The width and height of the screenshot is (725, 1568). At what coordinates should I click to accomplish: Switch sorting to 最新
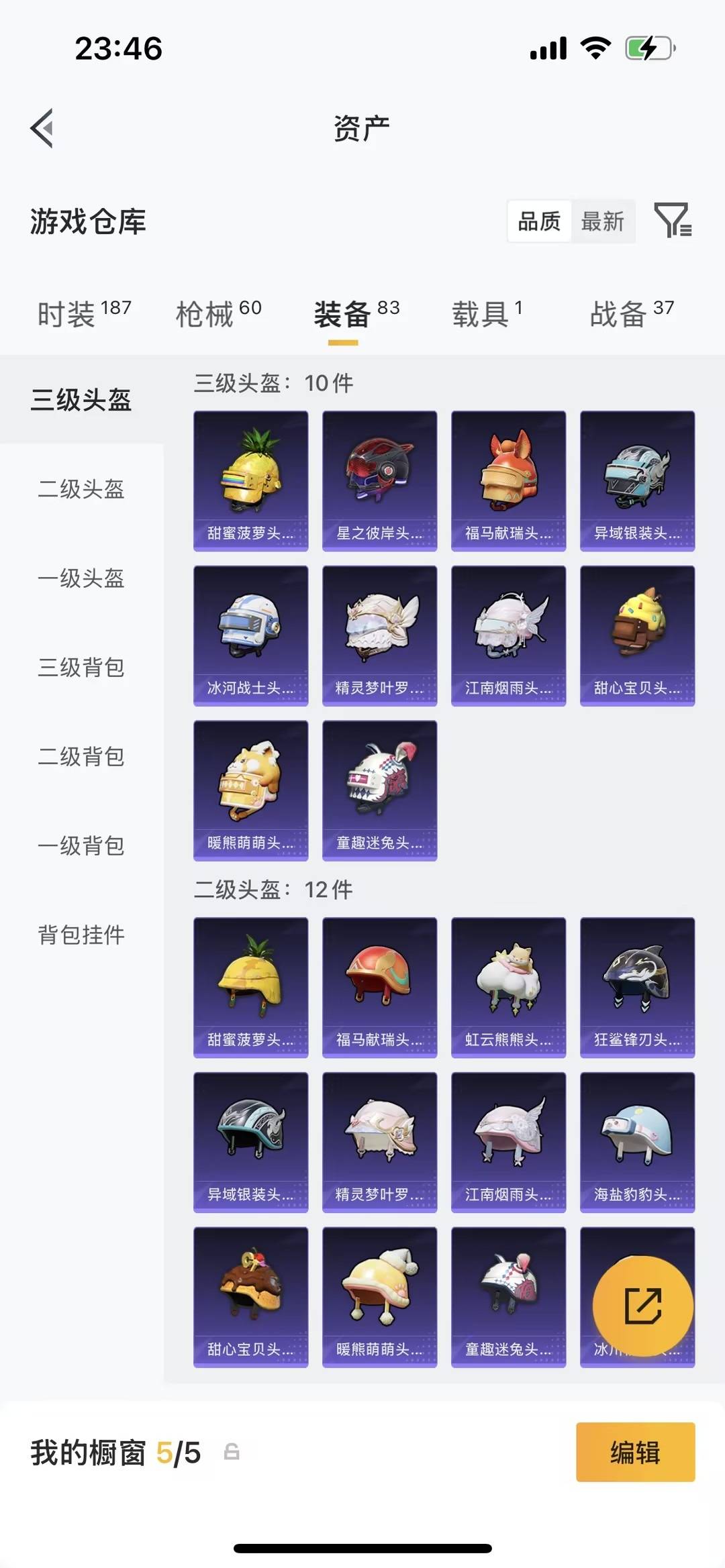pos(603,221)
